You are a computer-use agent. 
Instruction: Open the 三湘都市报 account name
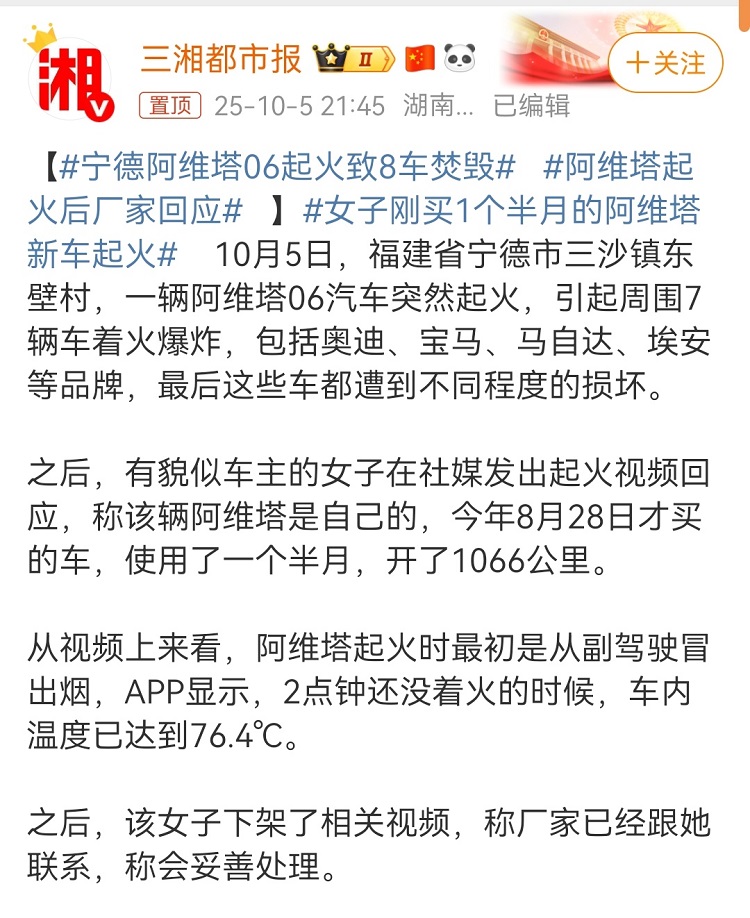[x=221, y=59]
